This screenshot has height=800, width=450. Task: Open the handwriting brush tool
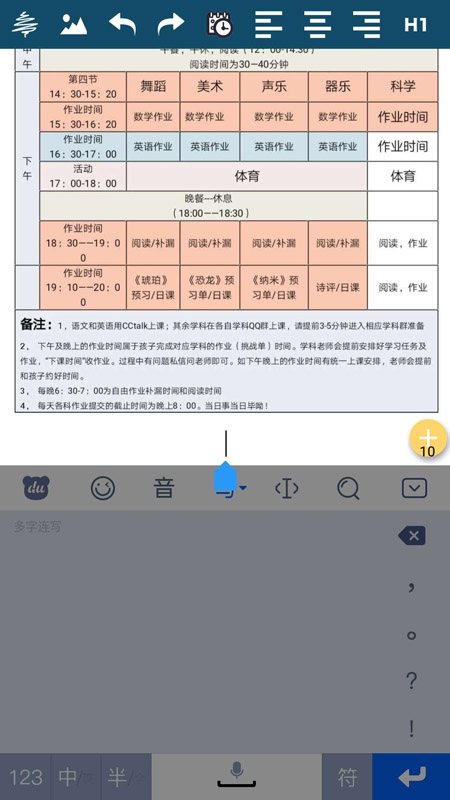coord(24,24)
